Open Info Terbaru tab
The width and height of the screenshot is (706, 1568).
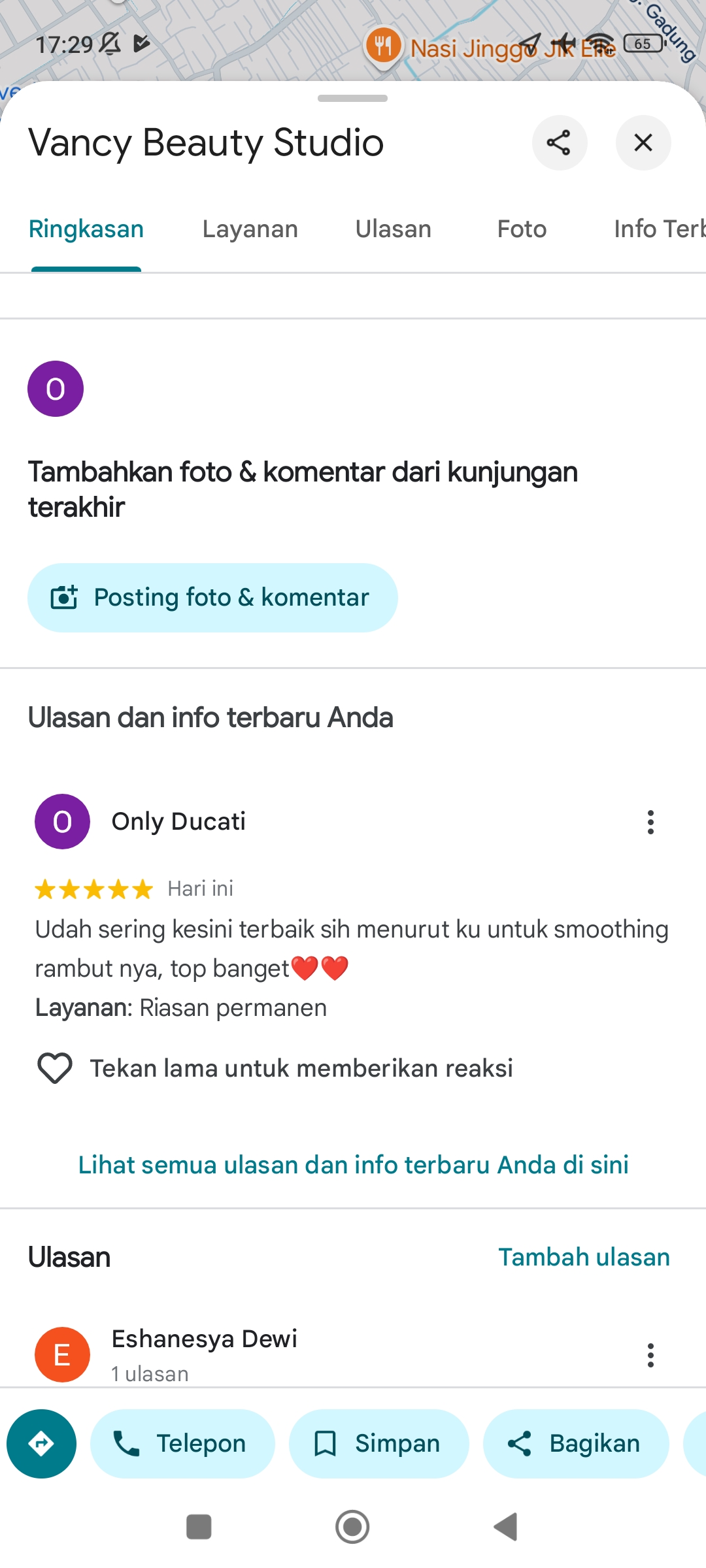pos(659,229)
